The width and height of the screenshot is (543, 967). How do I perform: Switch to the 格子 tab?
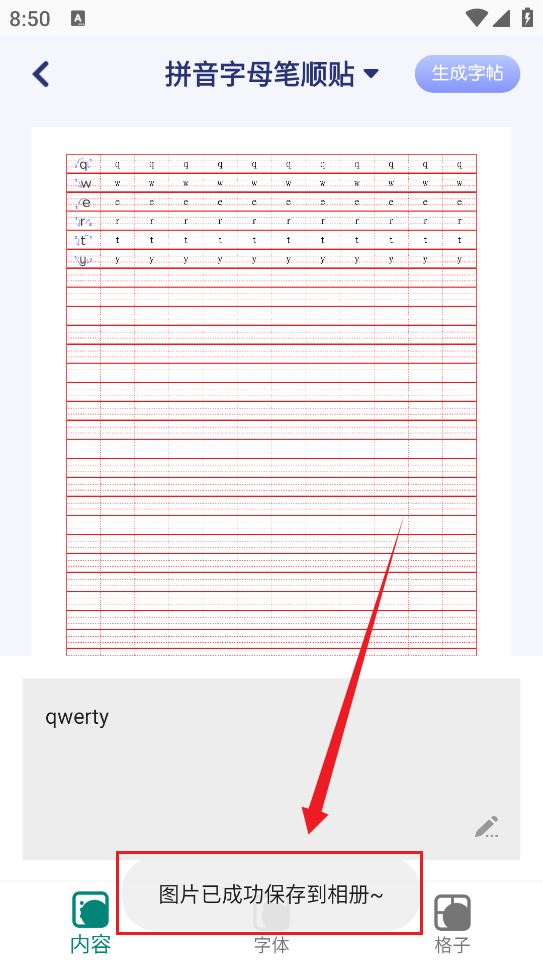coord(452,923)
